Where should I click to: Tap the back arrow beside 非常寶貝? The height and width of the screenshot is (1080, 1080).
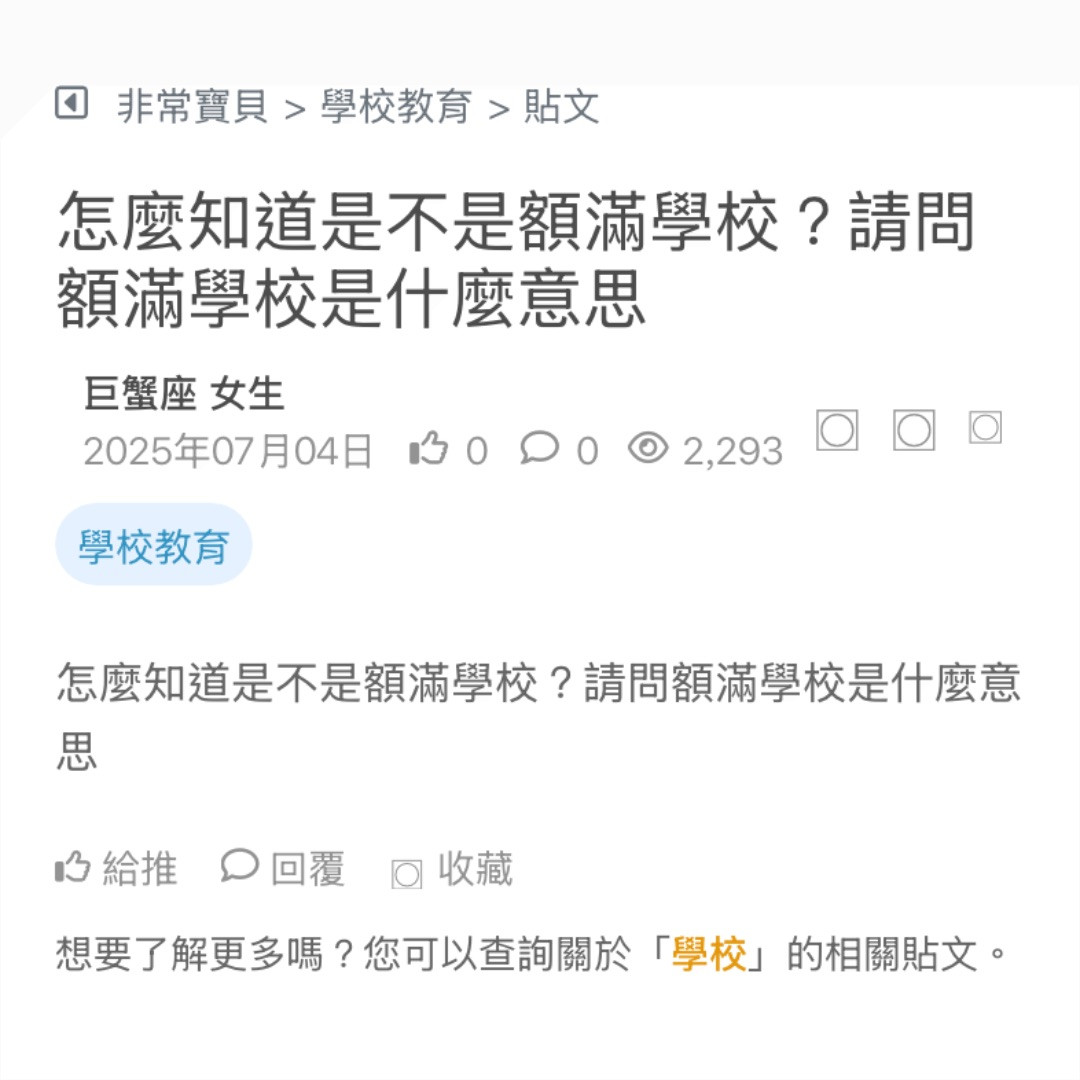pos(71,103)
